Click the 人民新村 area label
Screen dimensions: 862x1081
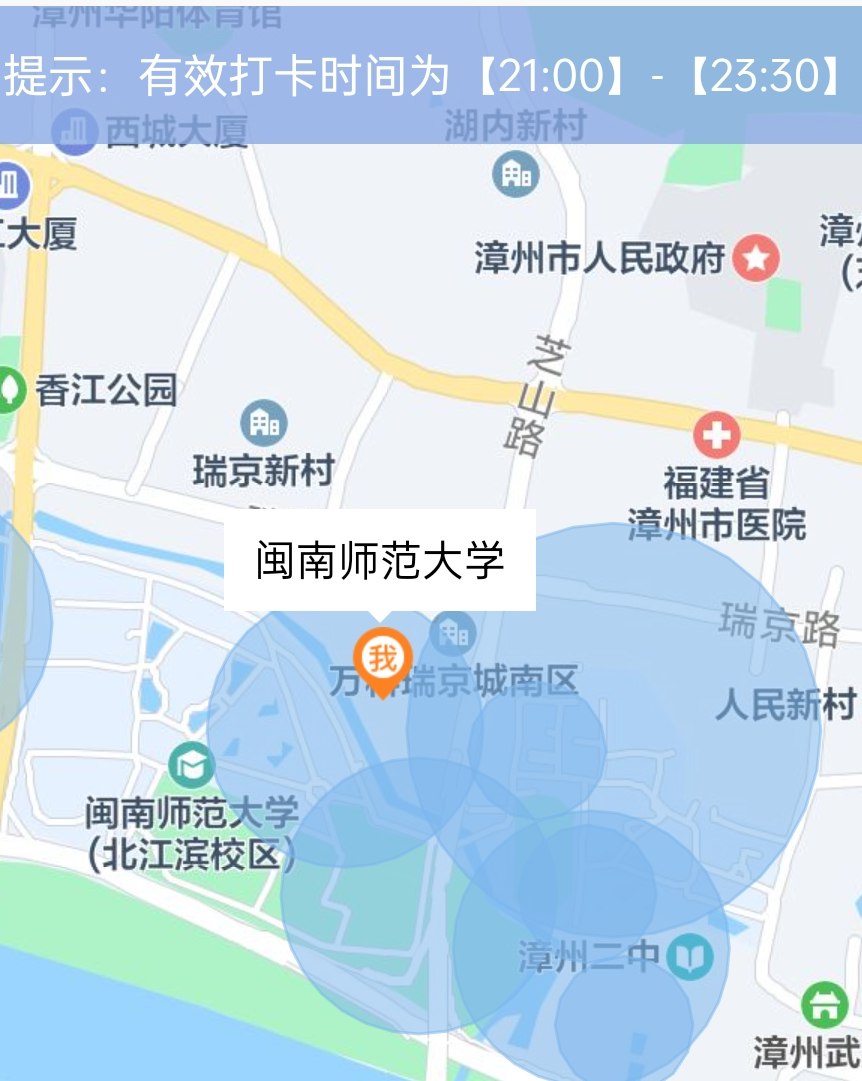point(790,702)
